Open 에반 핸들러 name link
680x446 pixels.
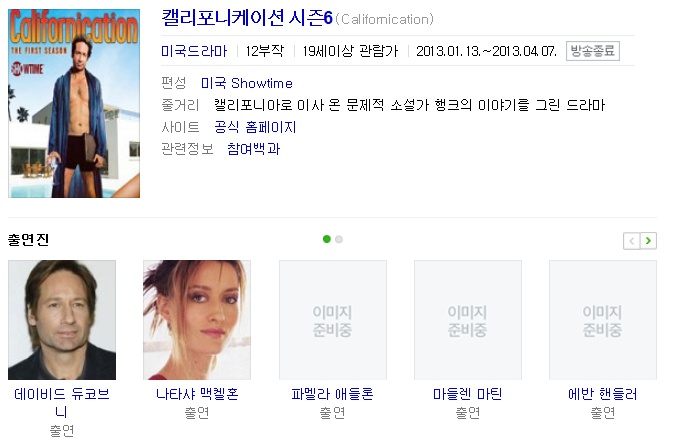tap(602, 394)
